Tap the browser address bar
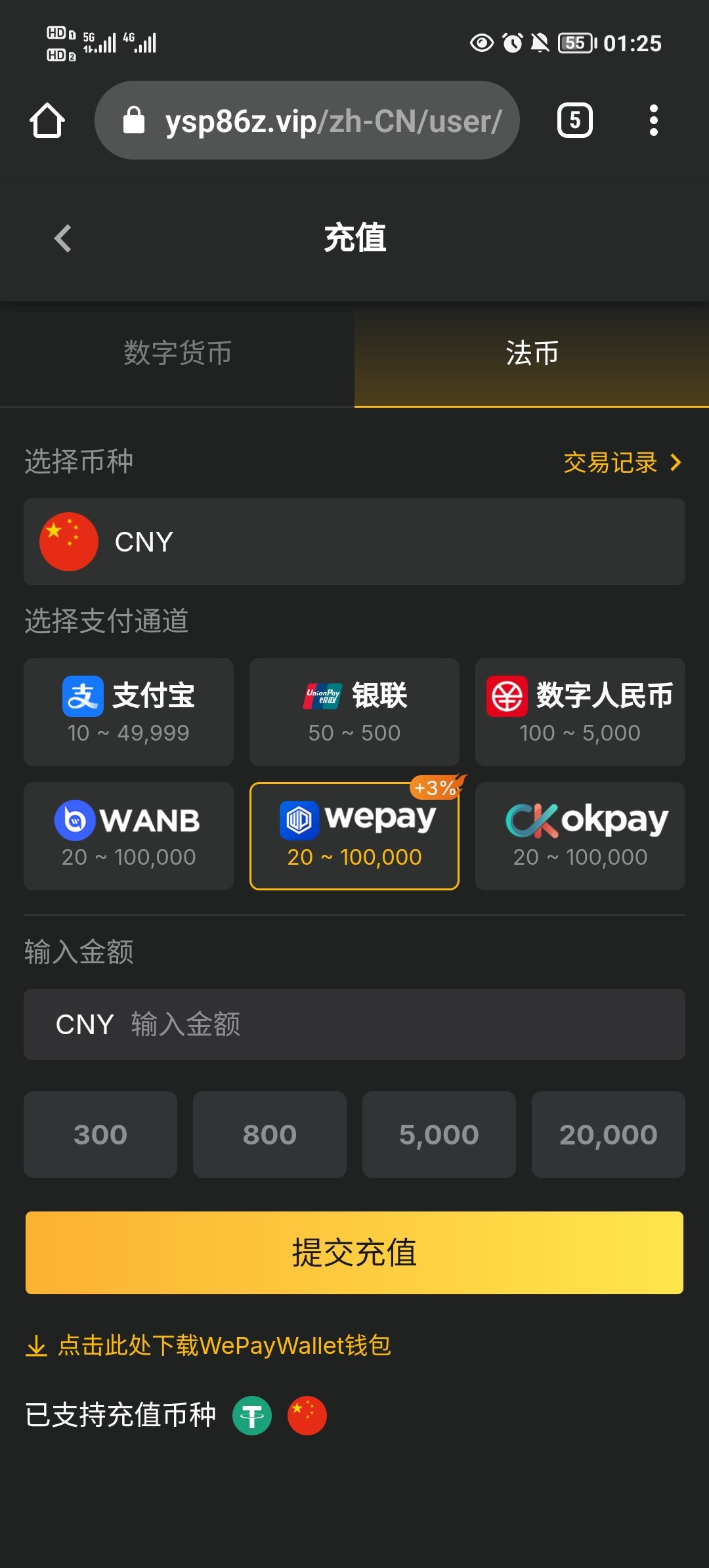 (307, 121)
